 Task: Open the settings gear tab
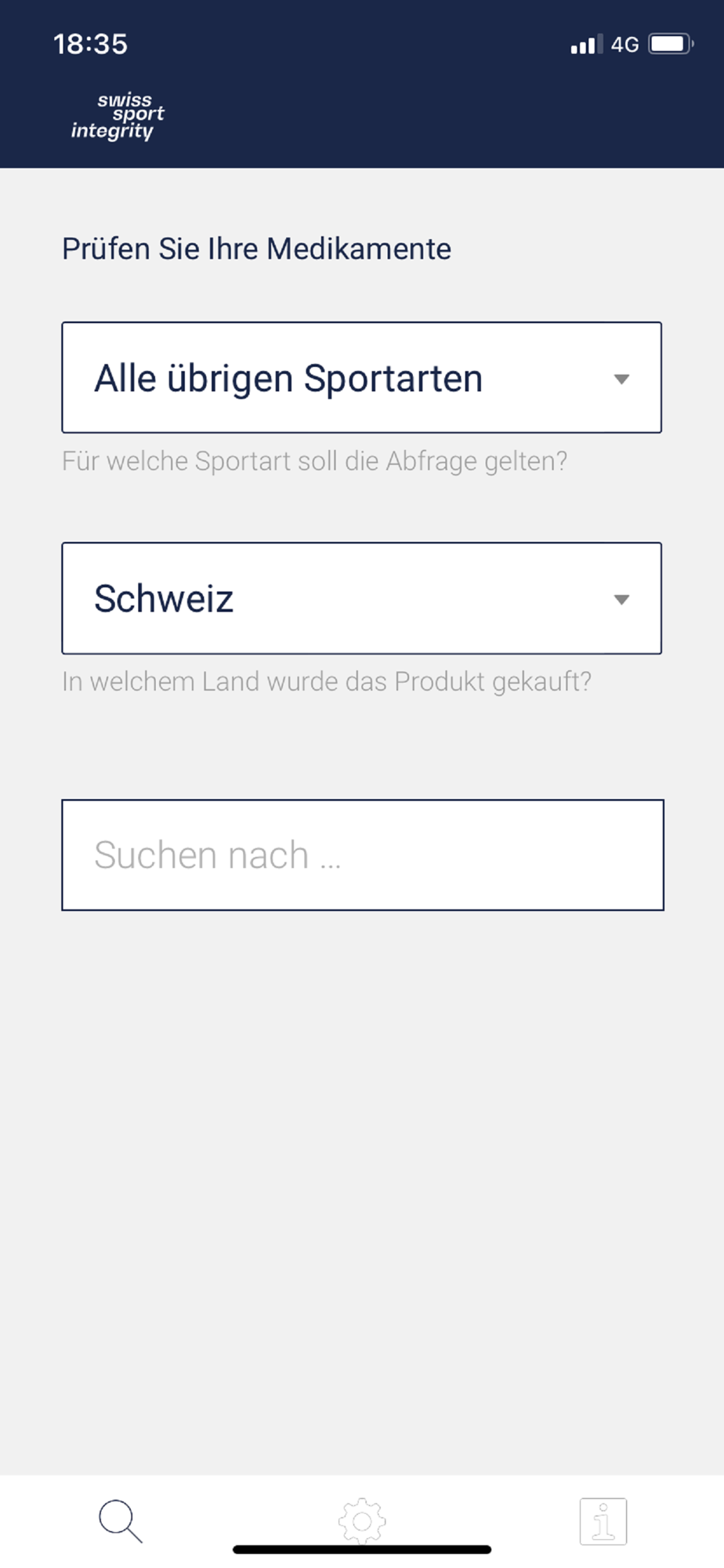pos(362,1521)
